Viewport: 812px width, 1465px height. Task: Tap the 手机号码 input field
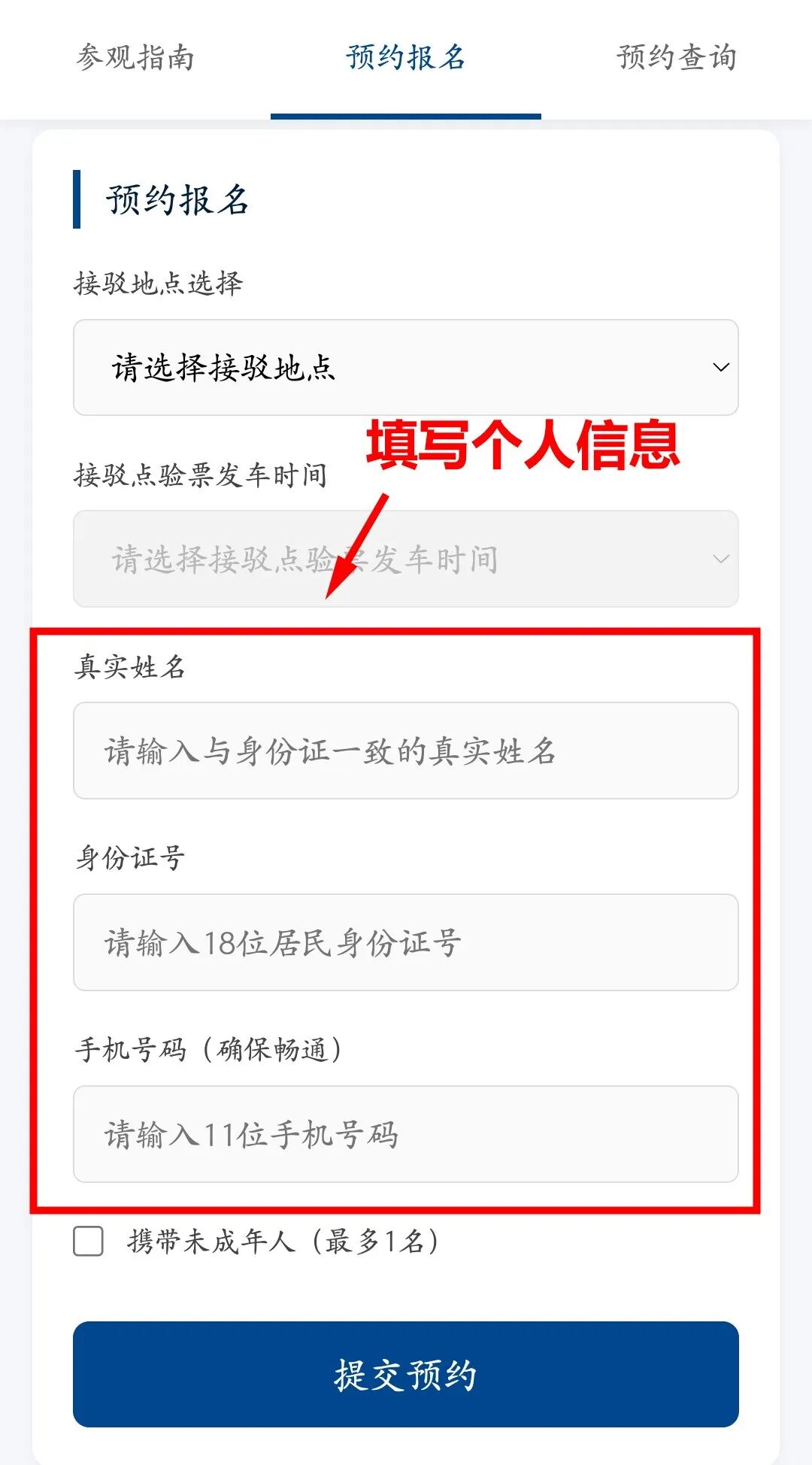tap(405, 1134)
